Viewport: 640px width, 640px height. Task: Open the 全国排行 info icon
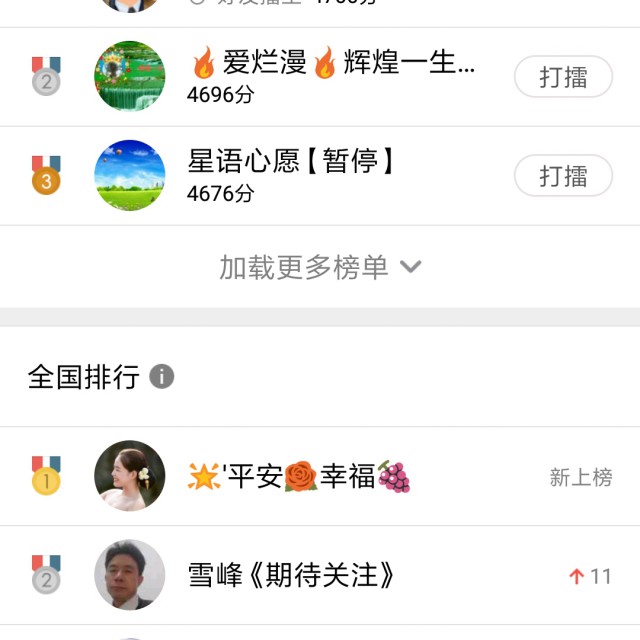161,377
